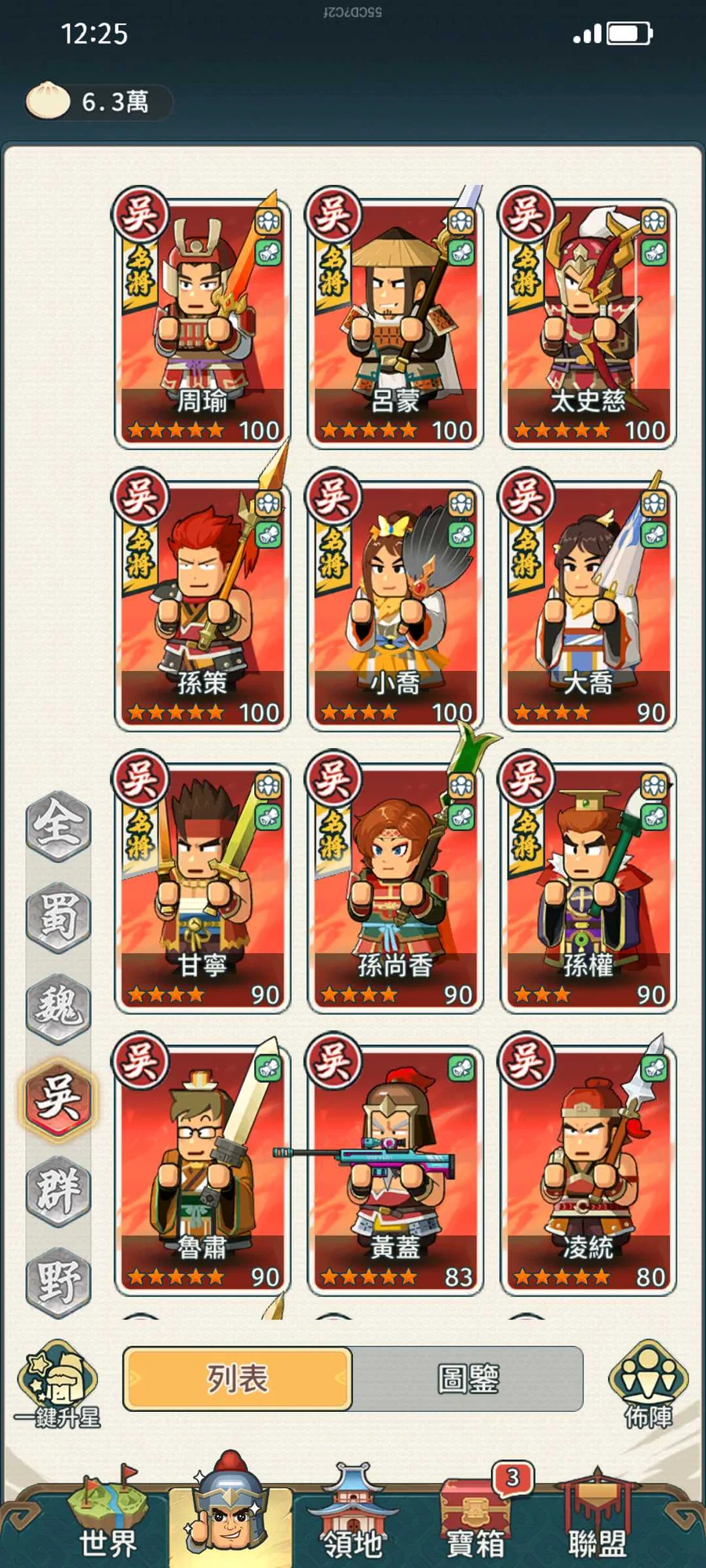Open the 寶箱 tab
The image size is (706, 1568).
[x=475, y=1517]
